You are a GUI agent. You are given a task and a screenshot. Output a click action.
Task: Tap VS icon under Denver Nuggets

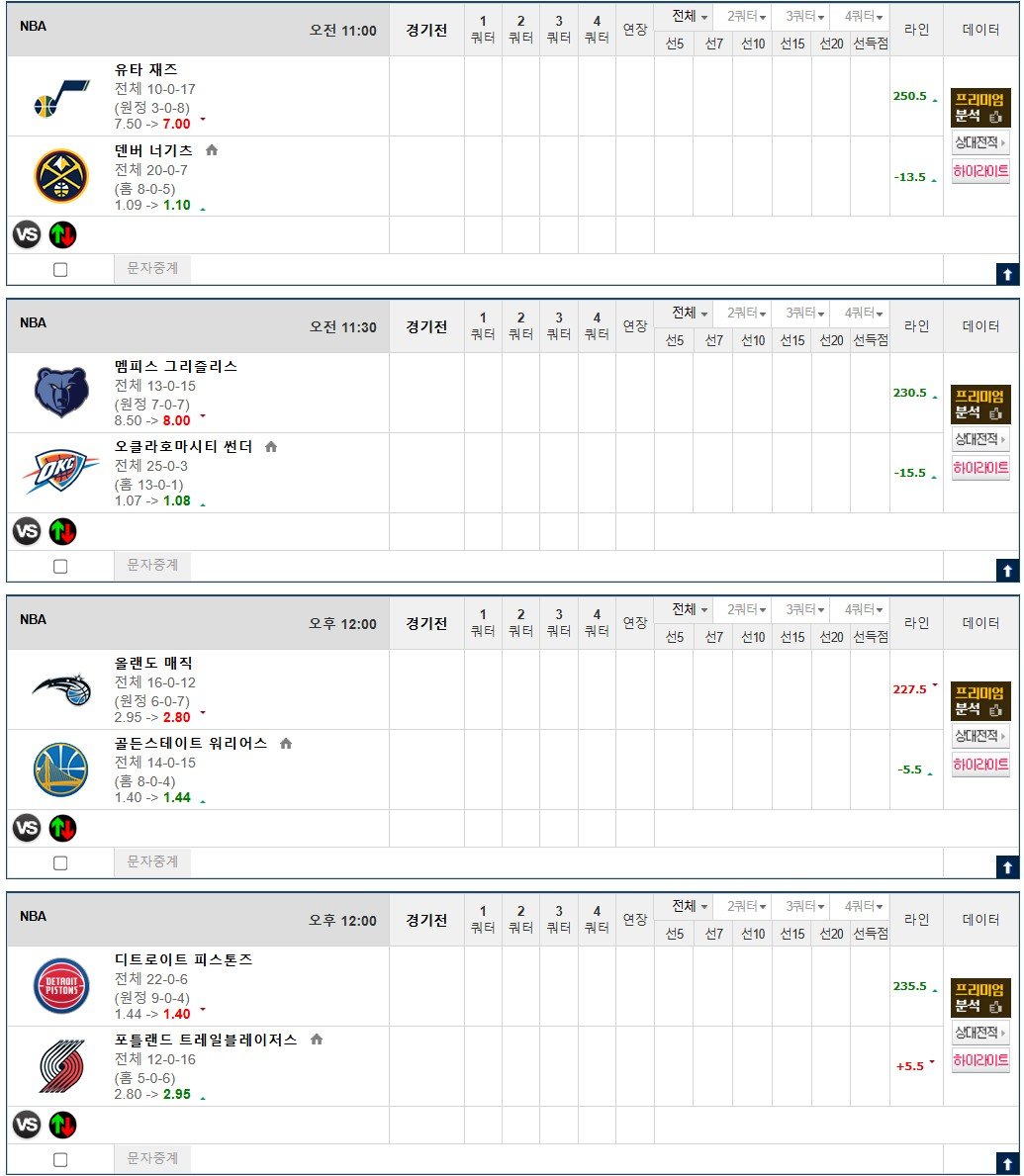(x=27, y=234)
